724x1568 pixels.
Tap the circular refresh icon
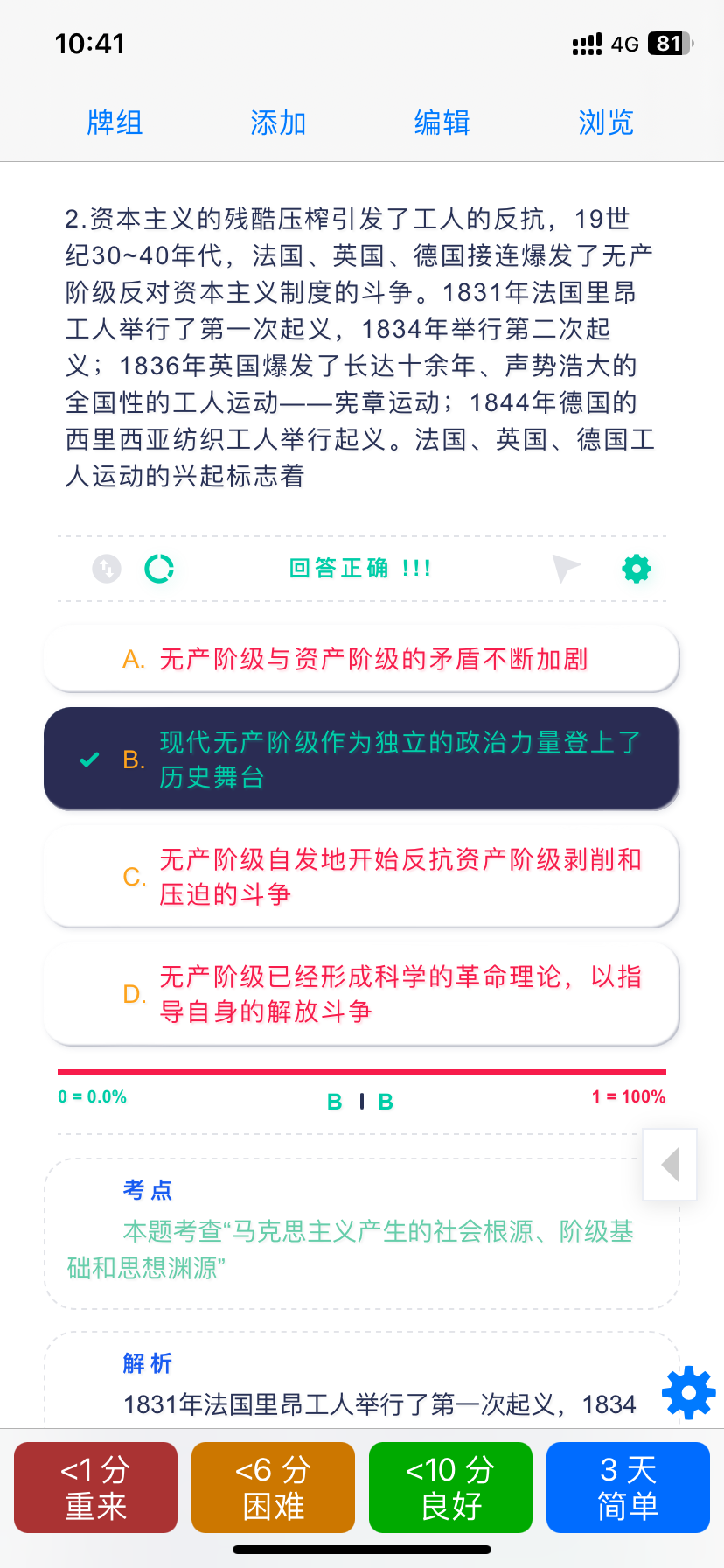click(159, 569)
